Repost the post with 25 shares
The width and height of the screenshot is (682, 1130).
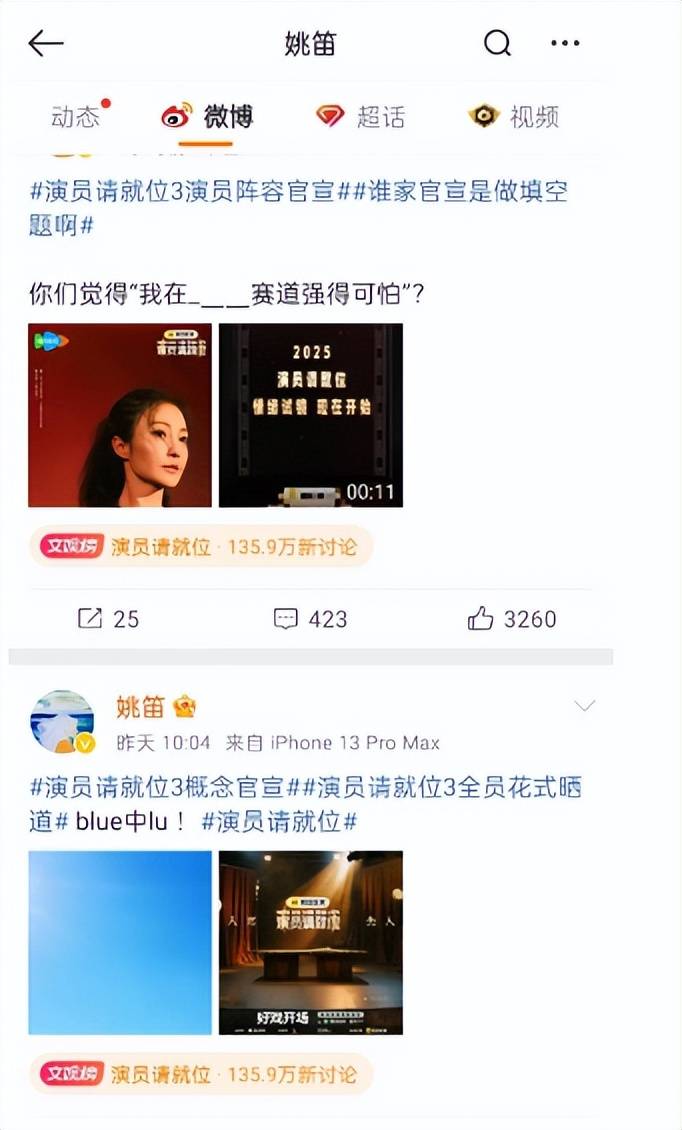[x=108, y=619]
